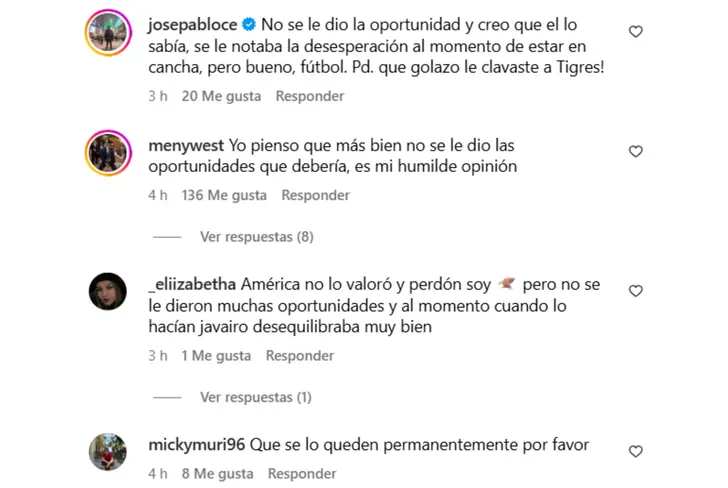Reply to mickymuri96's comment
The height and width of the screenshot is (488, 728).
(x=302, y=474)
